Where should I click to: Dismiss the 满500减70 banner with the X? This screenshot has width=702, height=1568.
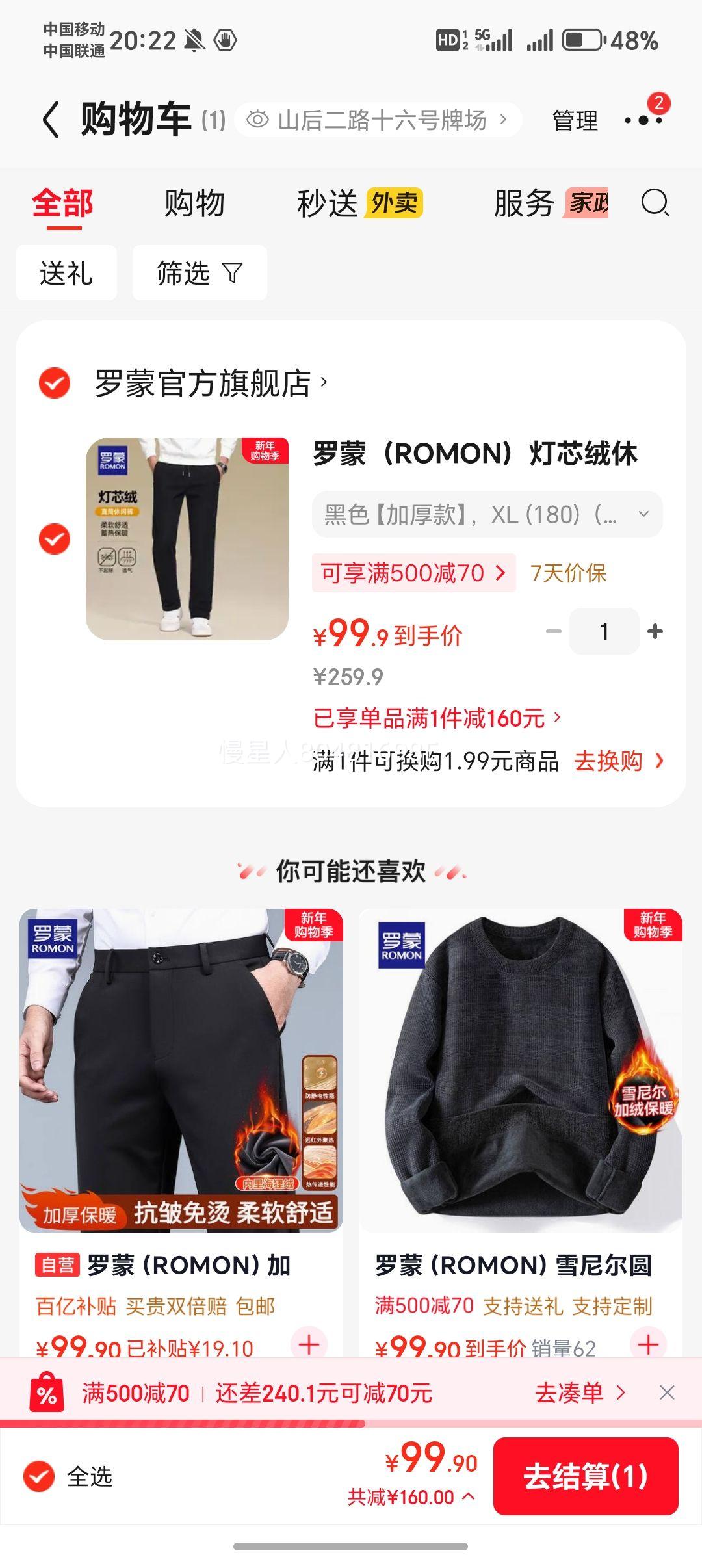click(668, 1392)
